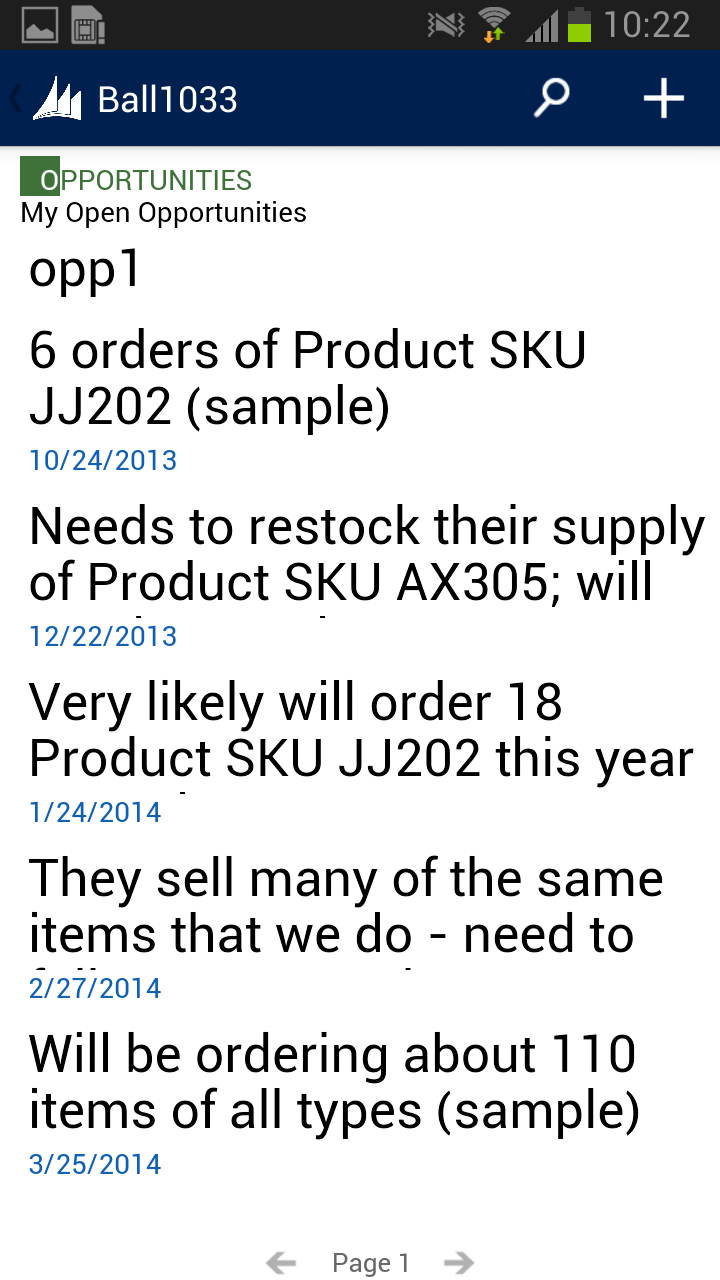Add a new opportunity with plus

(x=663, y=98)
